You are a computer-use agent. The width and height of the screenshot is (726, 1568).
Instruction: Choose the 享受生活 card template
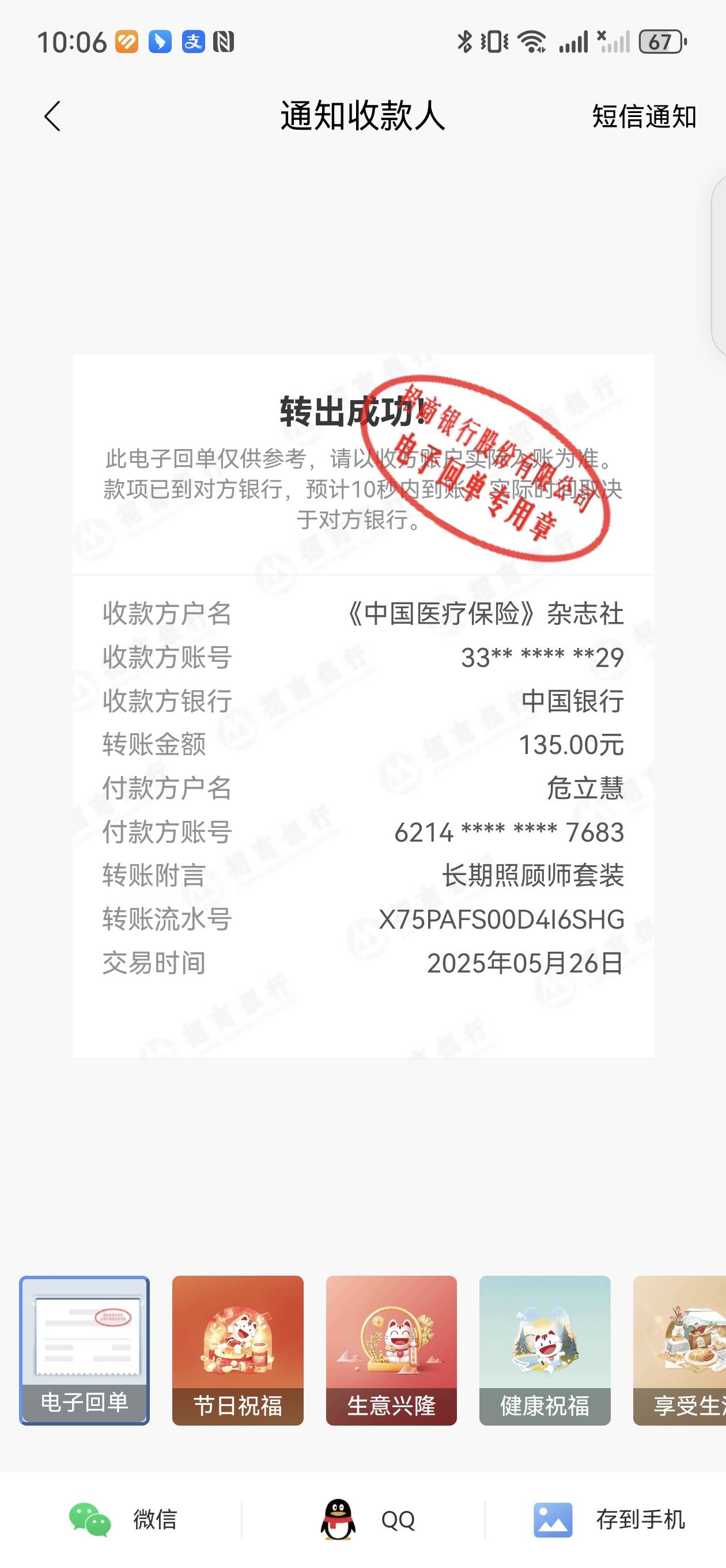coord(680,1350)
